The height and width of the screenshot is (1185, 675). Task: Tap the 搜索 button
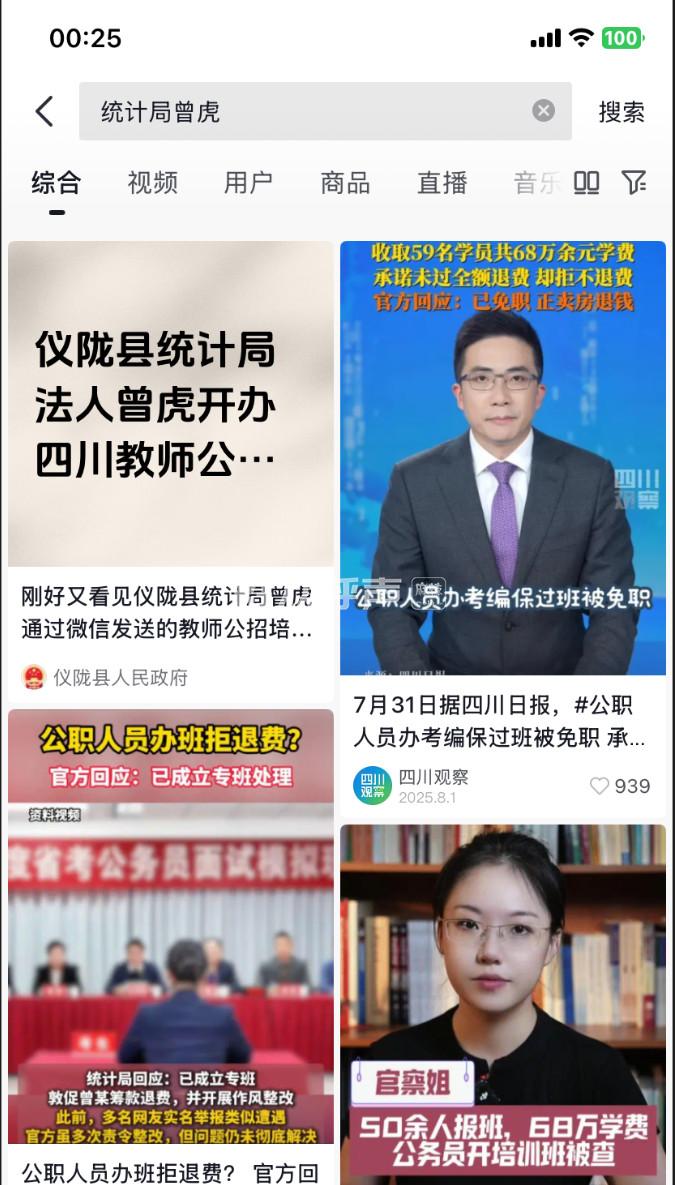(621, 112)
